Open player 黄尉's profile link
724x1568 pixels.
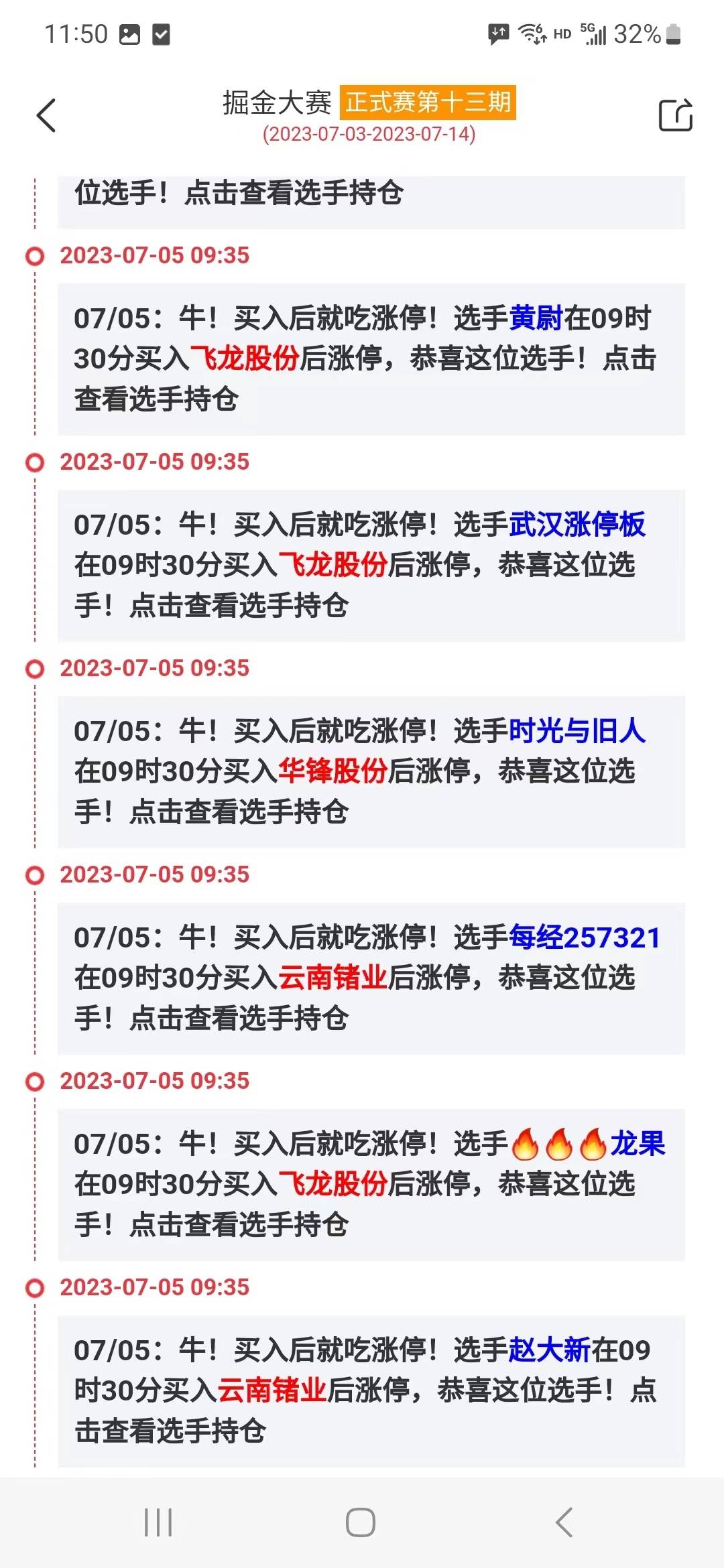click(536, 318)
